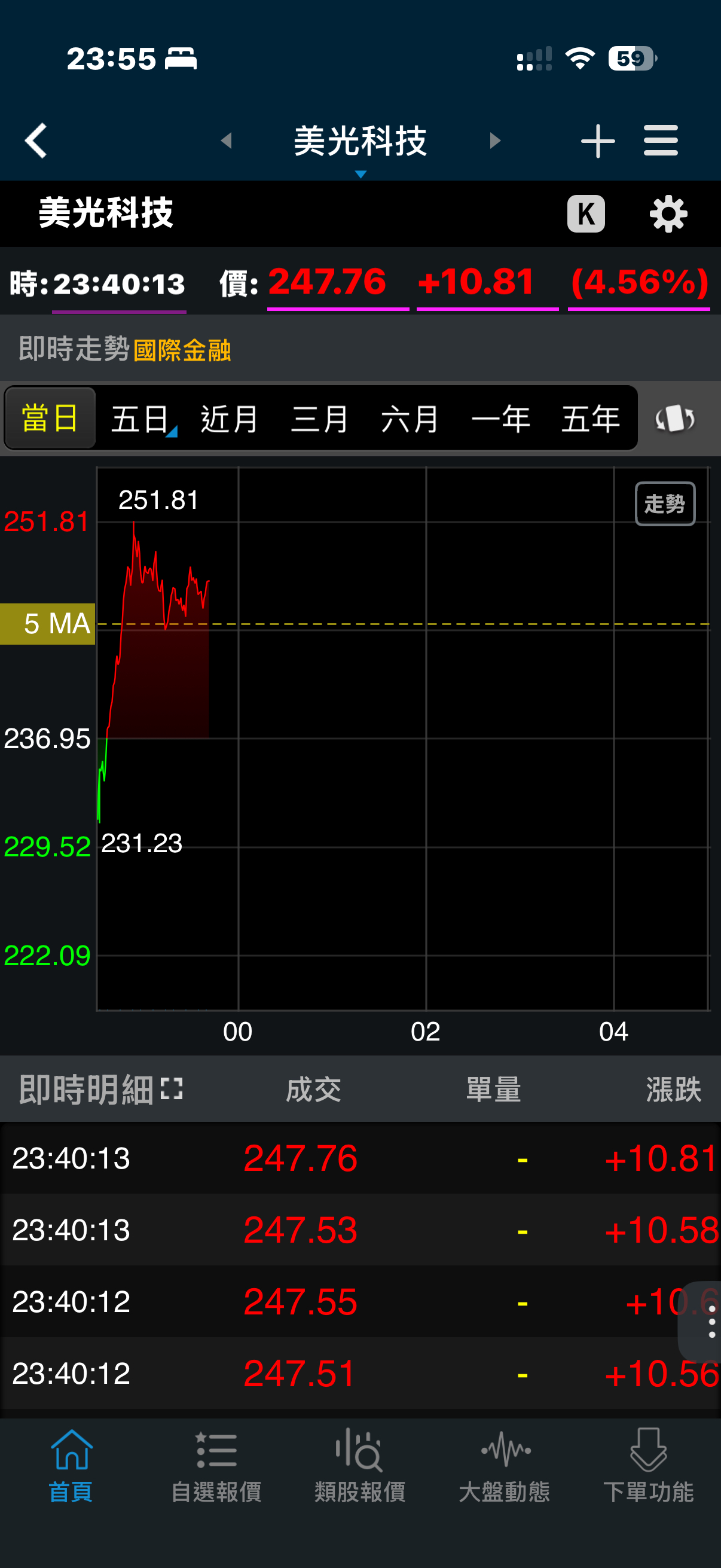View the 五年 chart range
This screenshot has height=1568, width=721.
590,419
